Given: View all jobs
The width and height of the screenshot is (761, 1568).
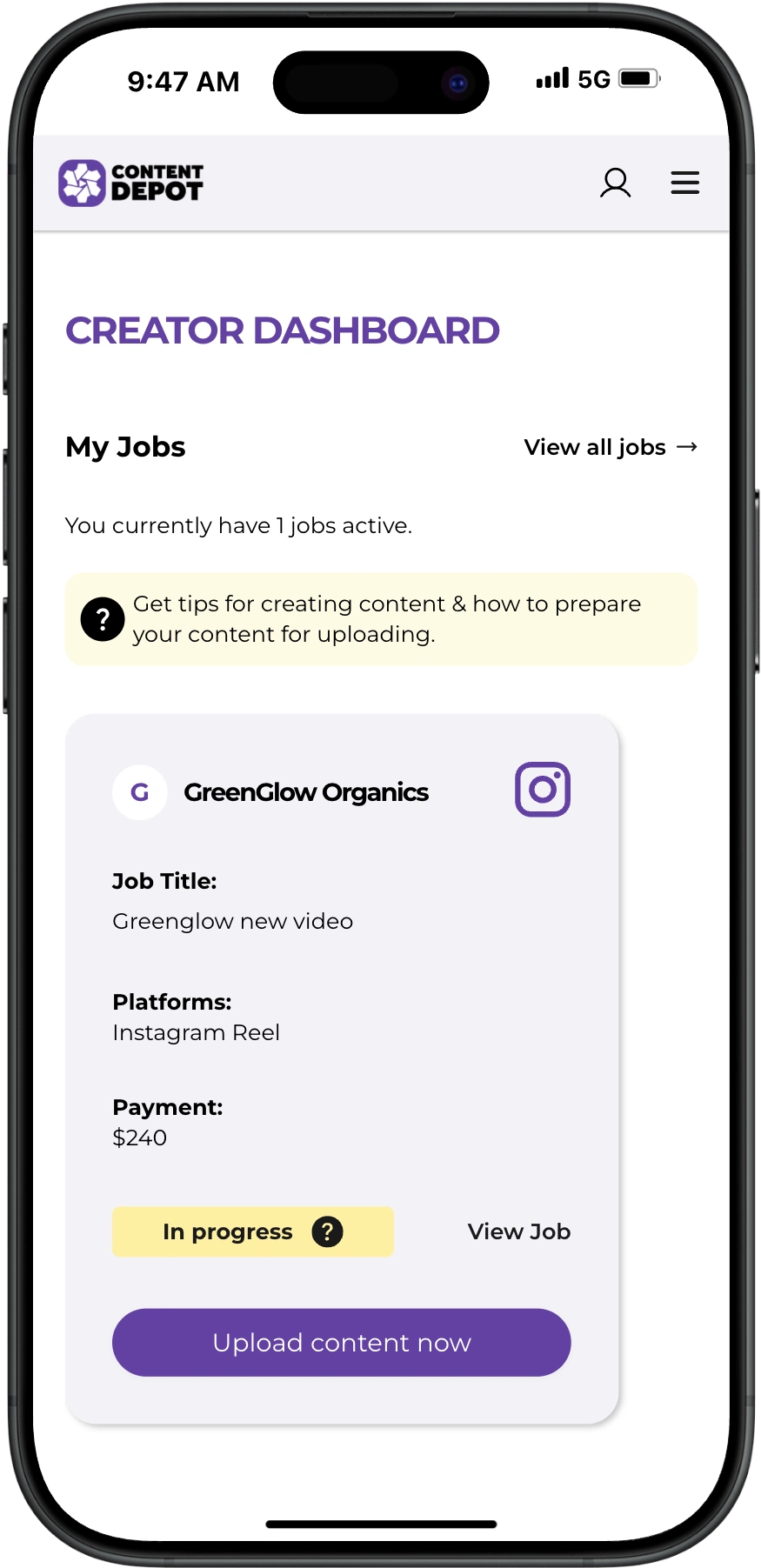Looking at the screenshot, I should [x=610, y=447].
